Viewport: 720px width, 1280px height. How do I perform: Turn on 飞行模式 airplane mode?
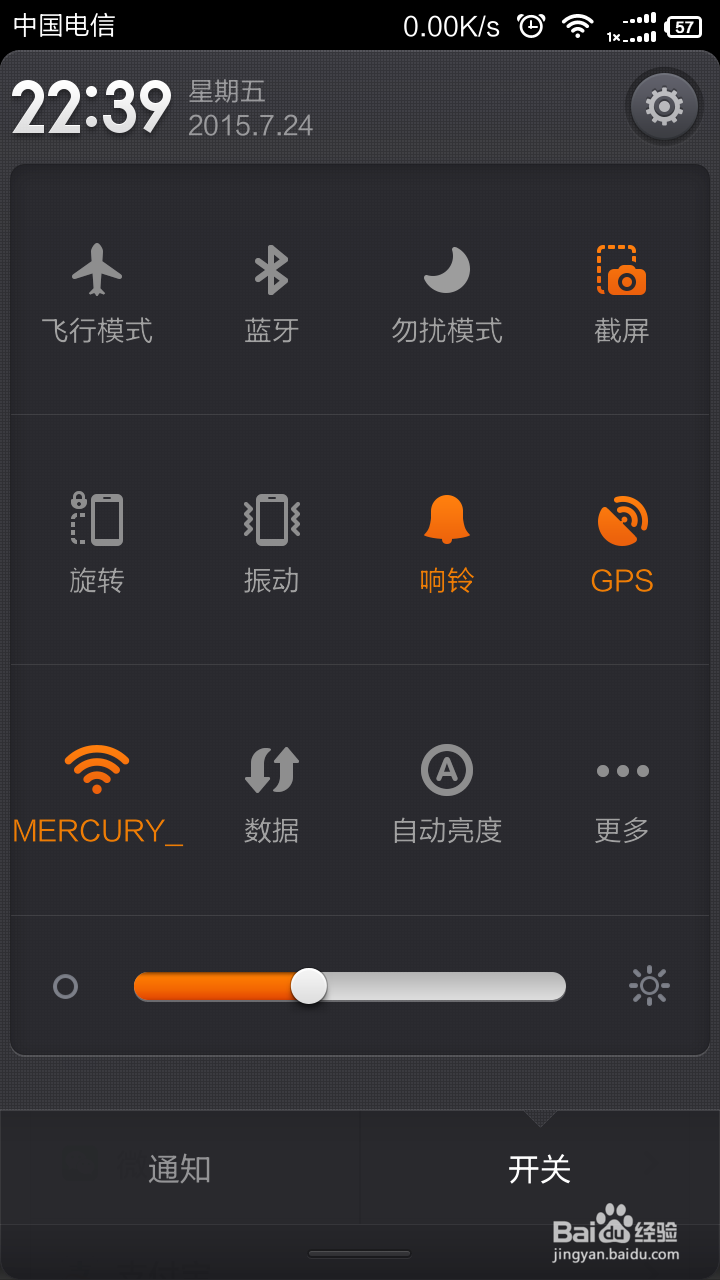click(97, 293)
